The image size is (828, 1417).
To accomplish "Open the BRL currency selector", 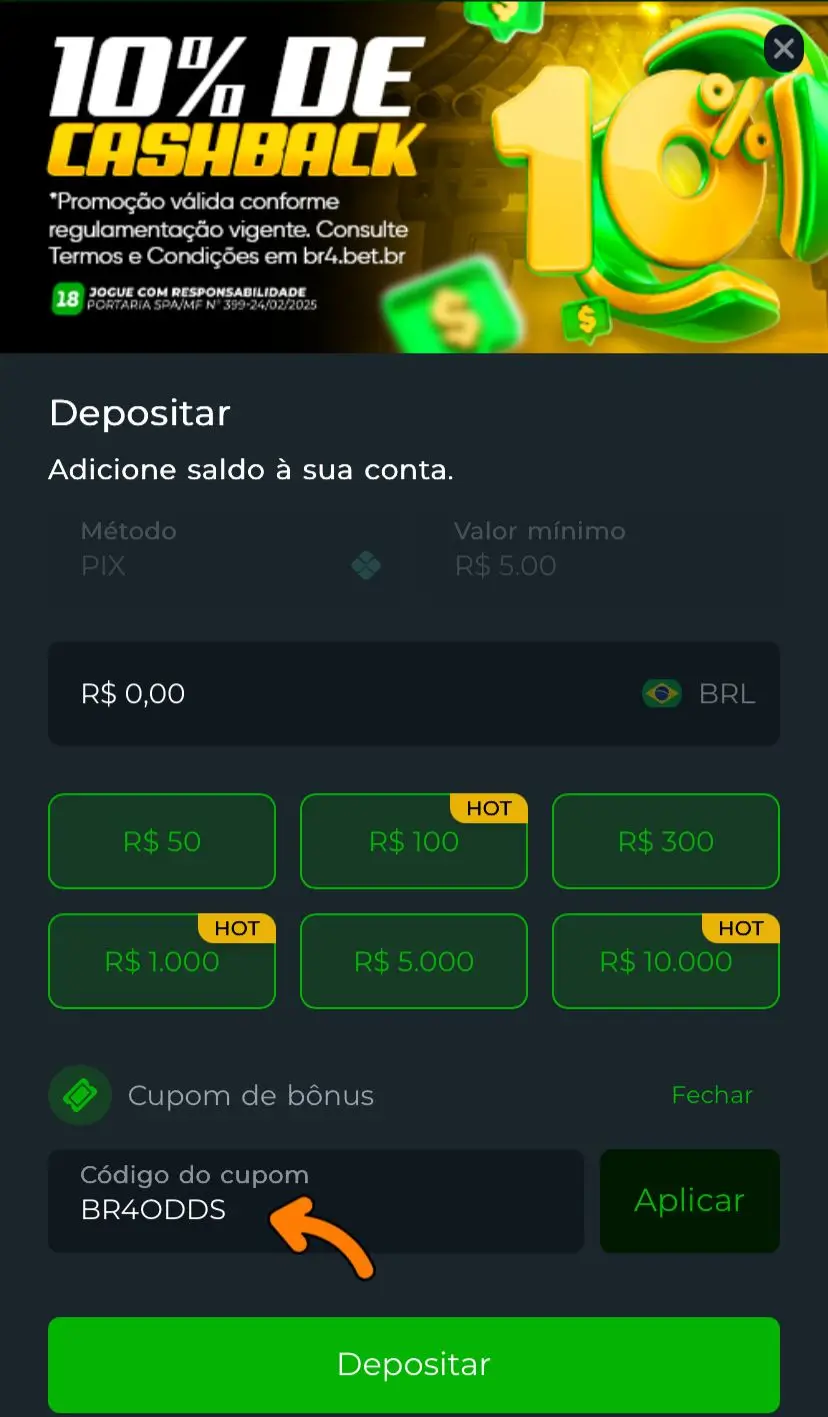I will point(727,693).
